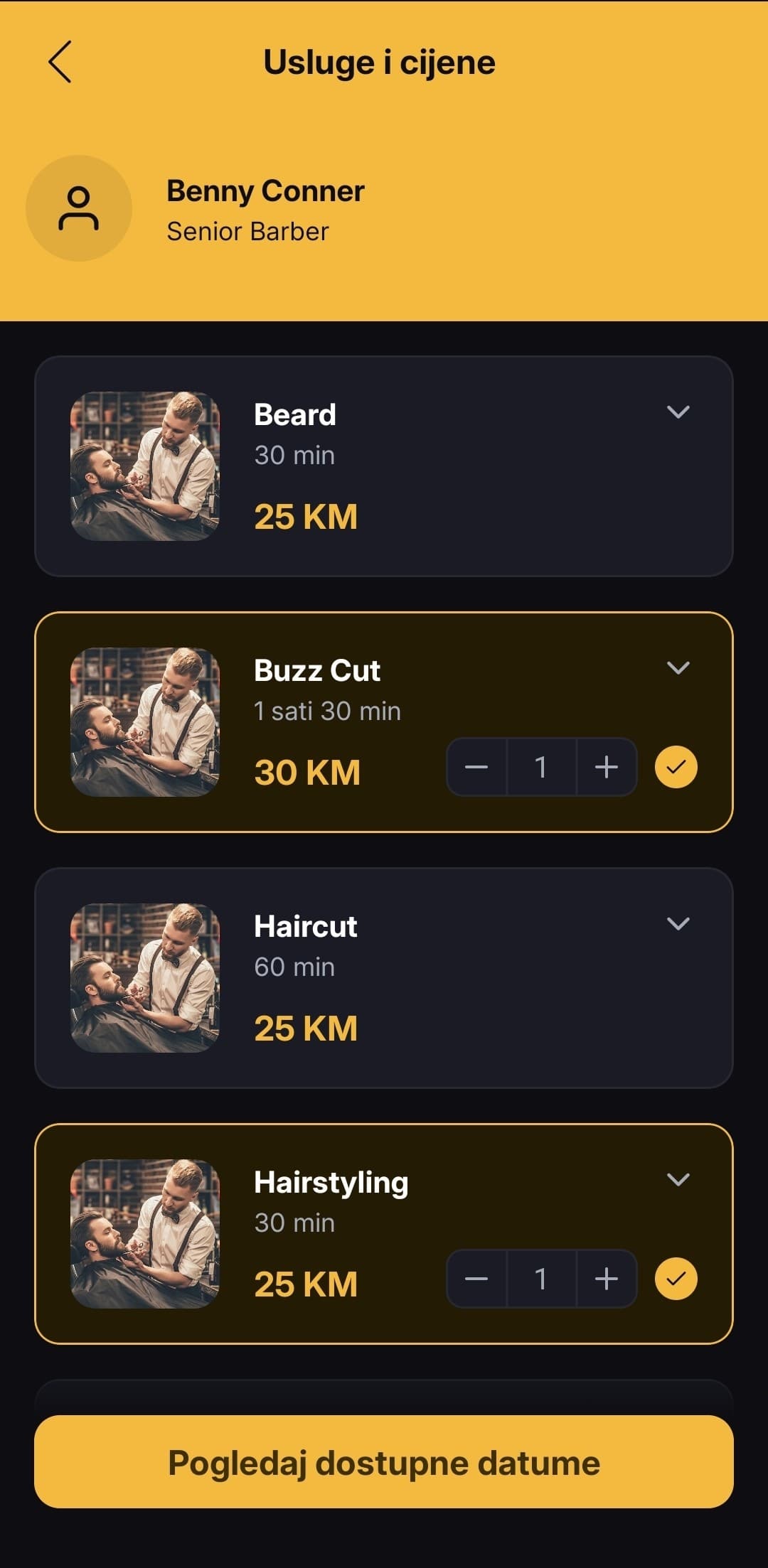This screenshot has height=1568, width=768.
Task: Uncheck the Buzz Cut selection checkmark
Action: 676,768
